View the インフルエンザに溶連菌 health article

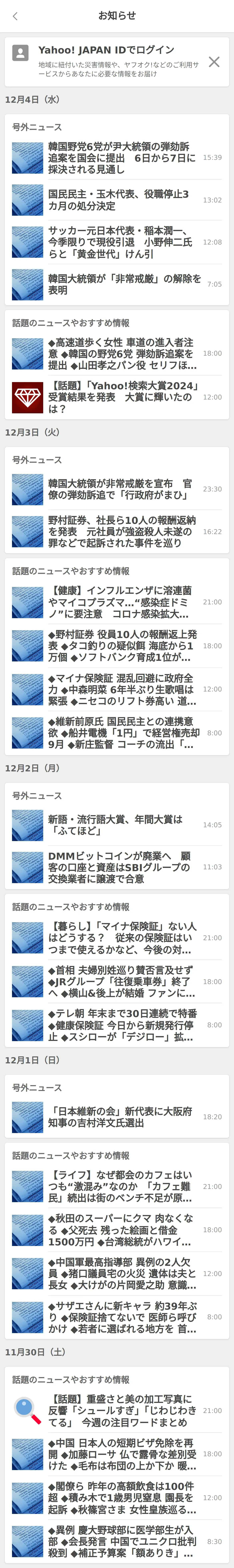(x=122, y=602)
